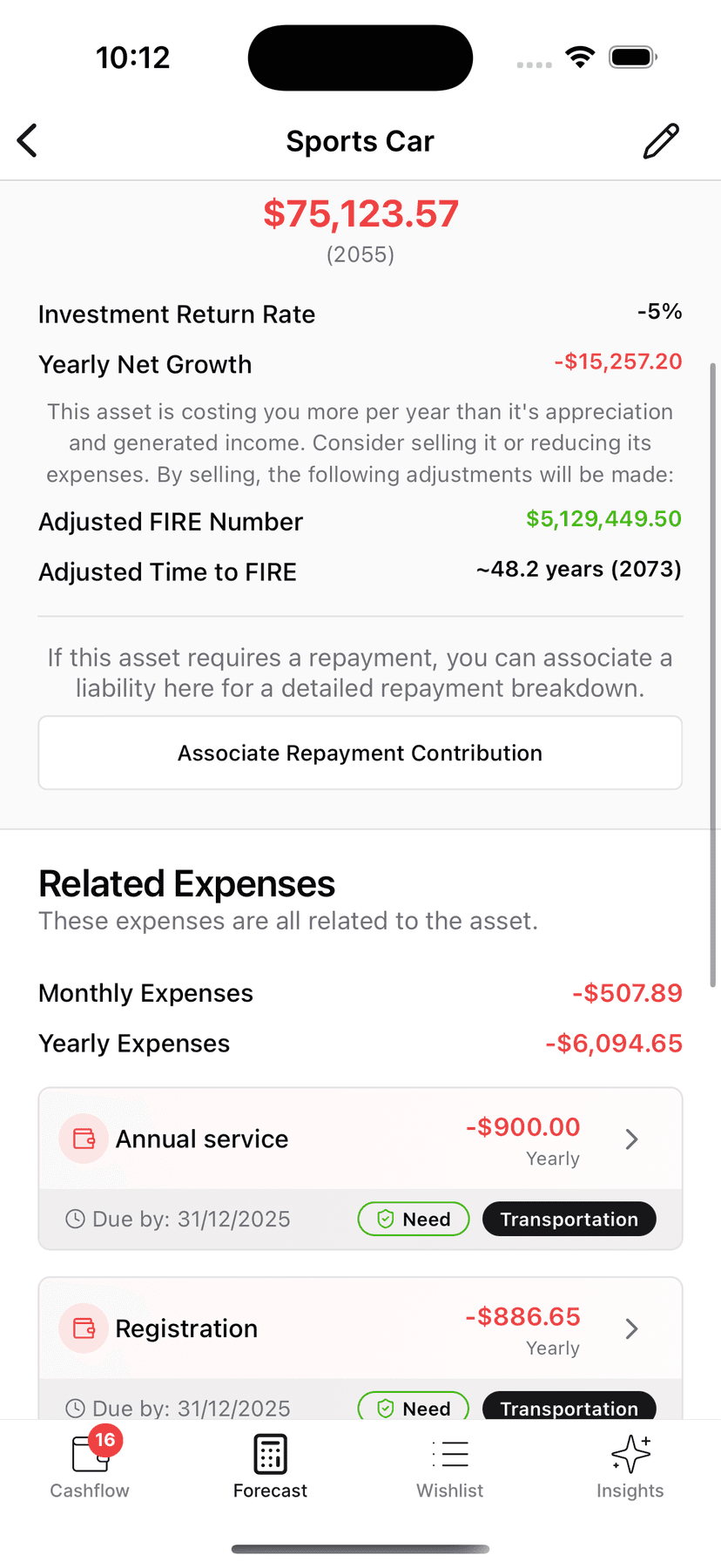Select the Transportation tag on Annual service
The height and width of the screenshot is (1568, 721).
click(569, 1219)
